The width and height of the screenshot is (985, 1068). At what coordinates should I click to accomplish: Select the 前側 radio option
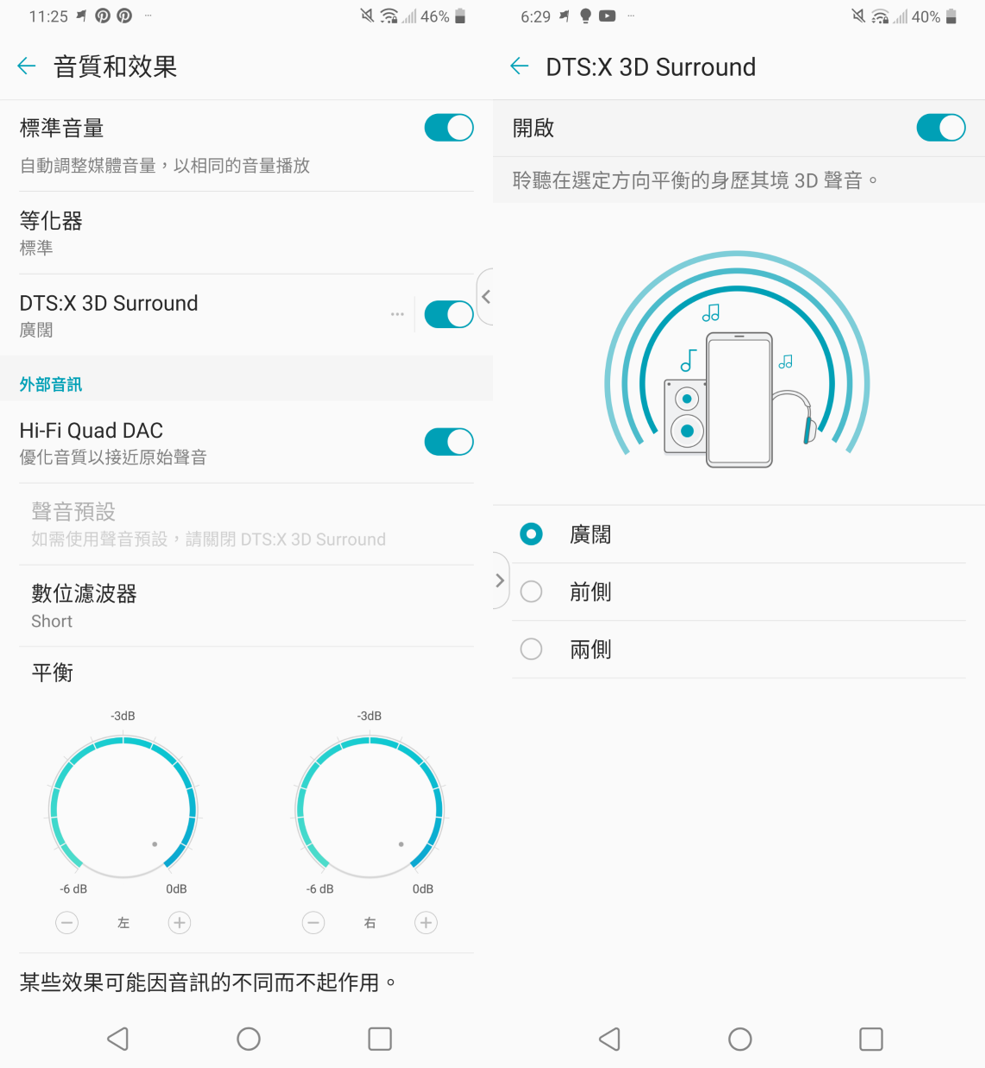[532, 592]
